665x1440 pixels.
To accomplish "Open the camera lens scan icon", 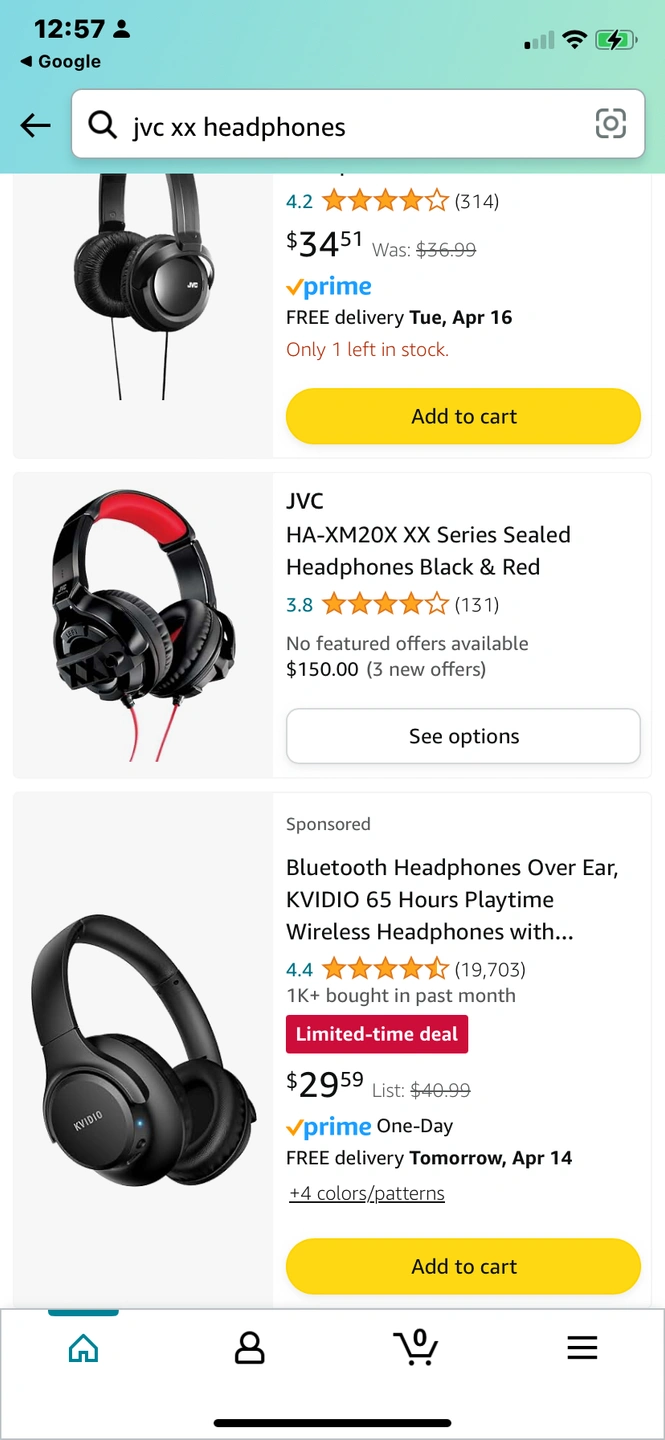I will (x=610, y=124).
